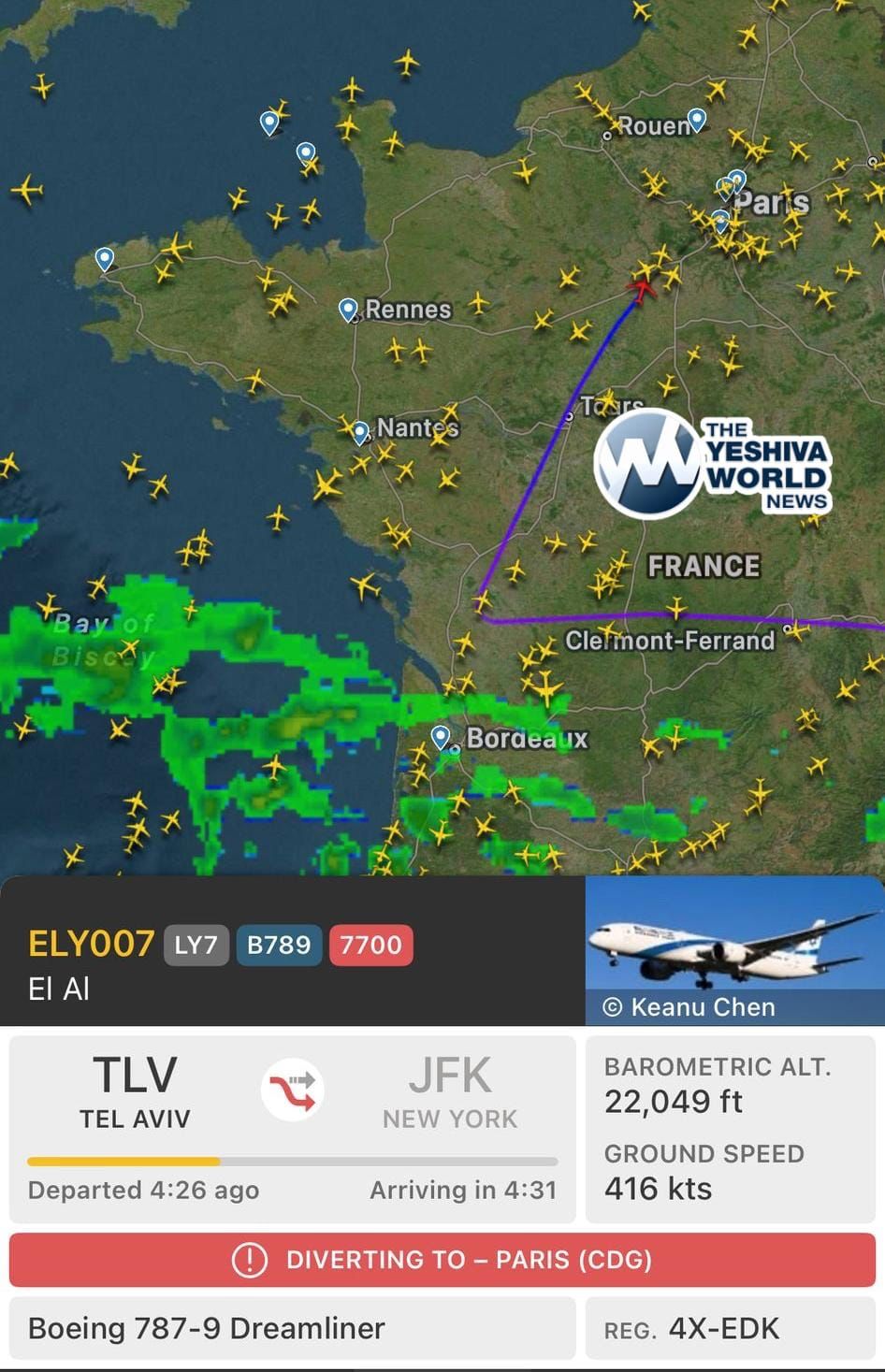Select the Rouen airport pin

697,120
